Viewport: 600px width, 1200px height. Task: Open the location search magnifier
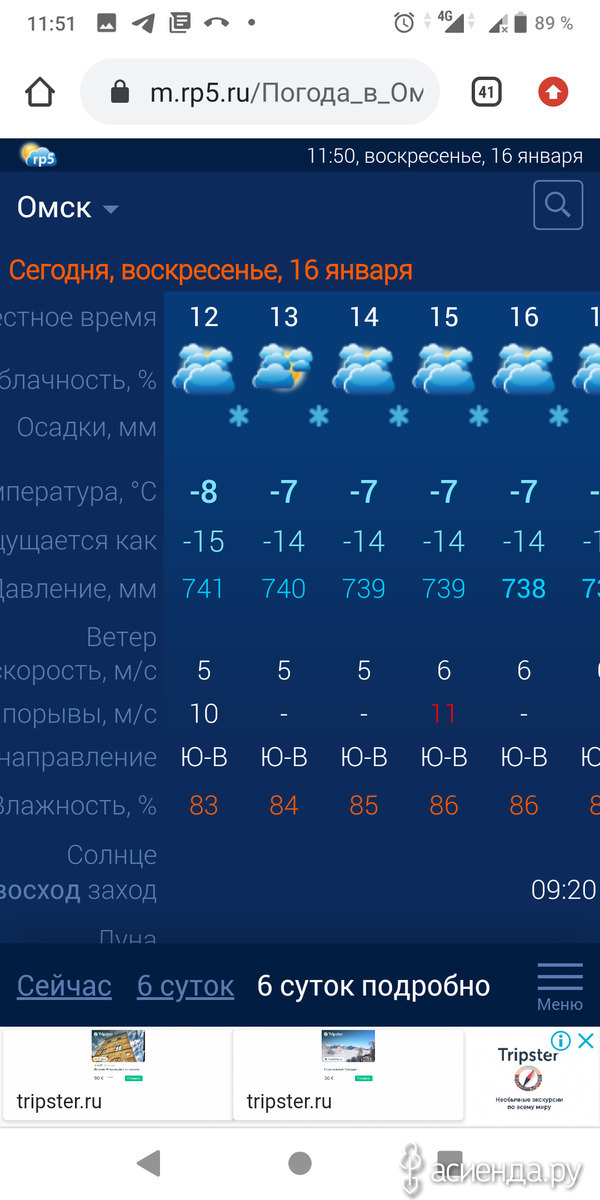558,206
